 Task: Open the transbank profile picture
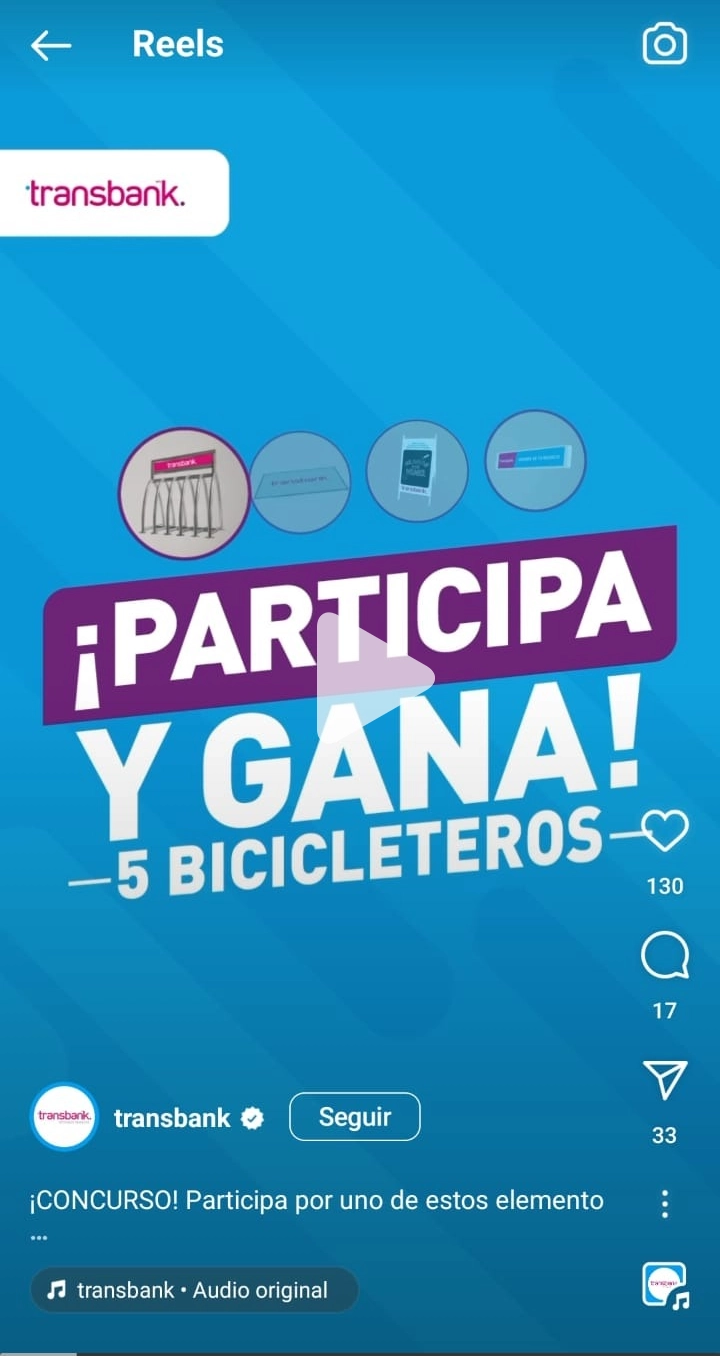[x=65, y=1117]
